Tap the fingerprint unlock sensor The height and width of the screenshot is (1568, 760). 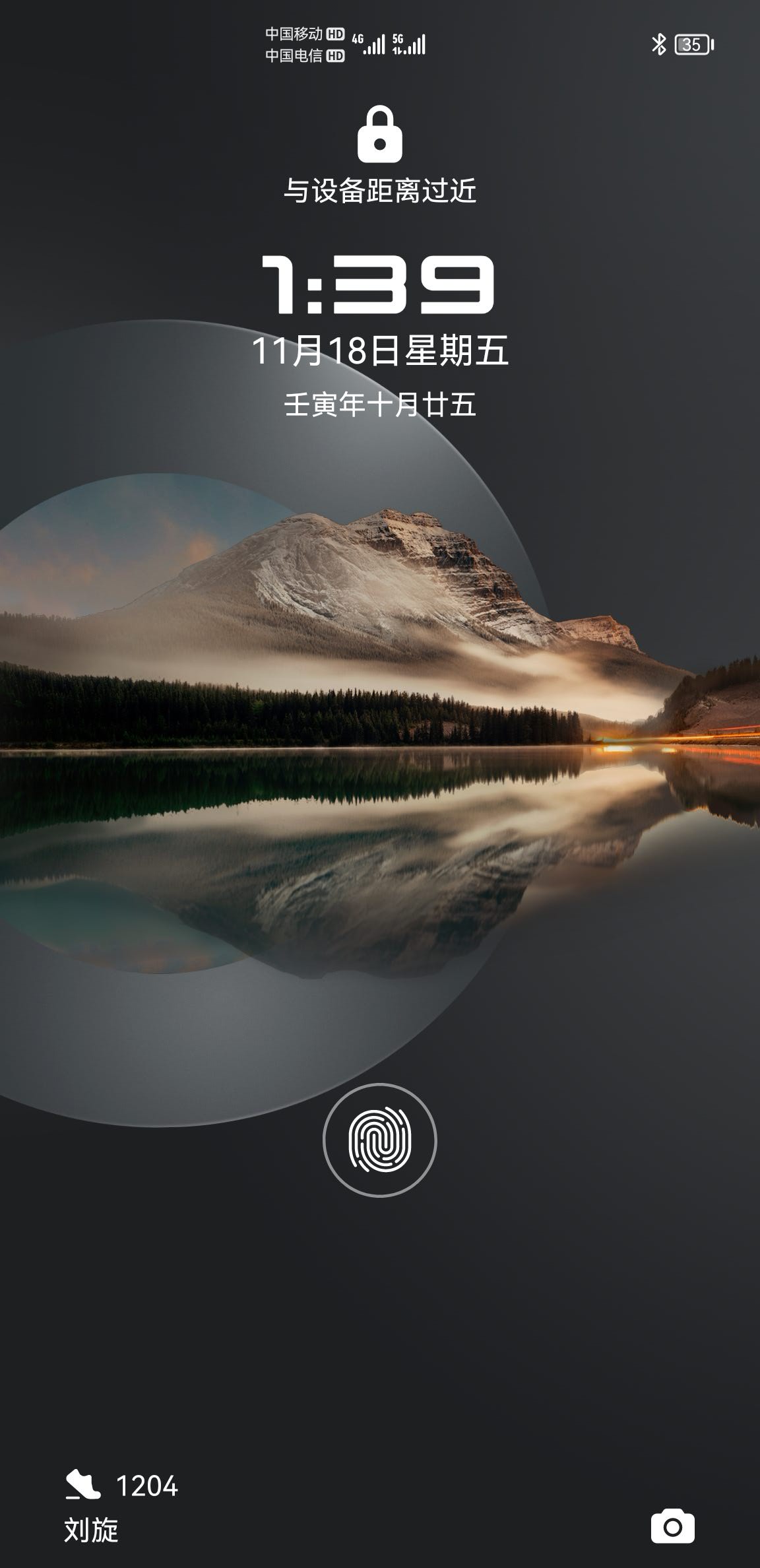pyautogui.click(x=379, y=1140)
